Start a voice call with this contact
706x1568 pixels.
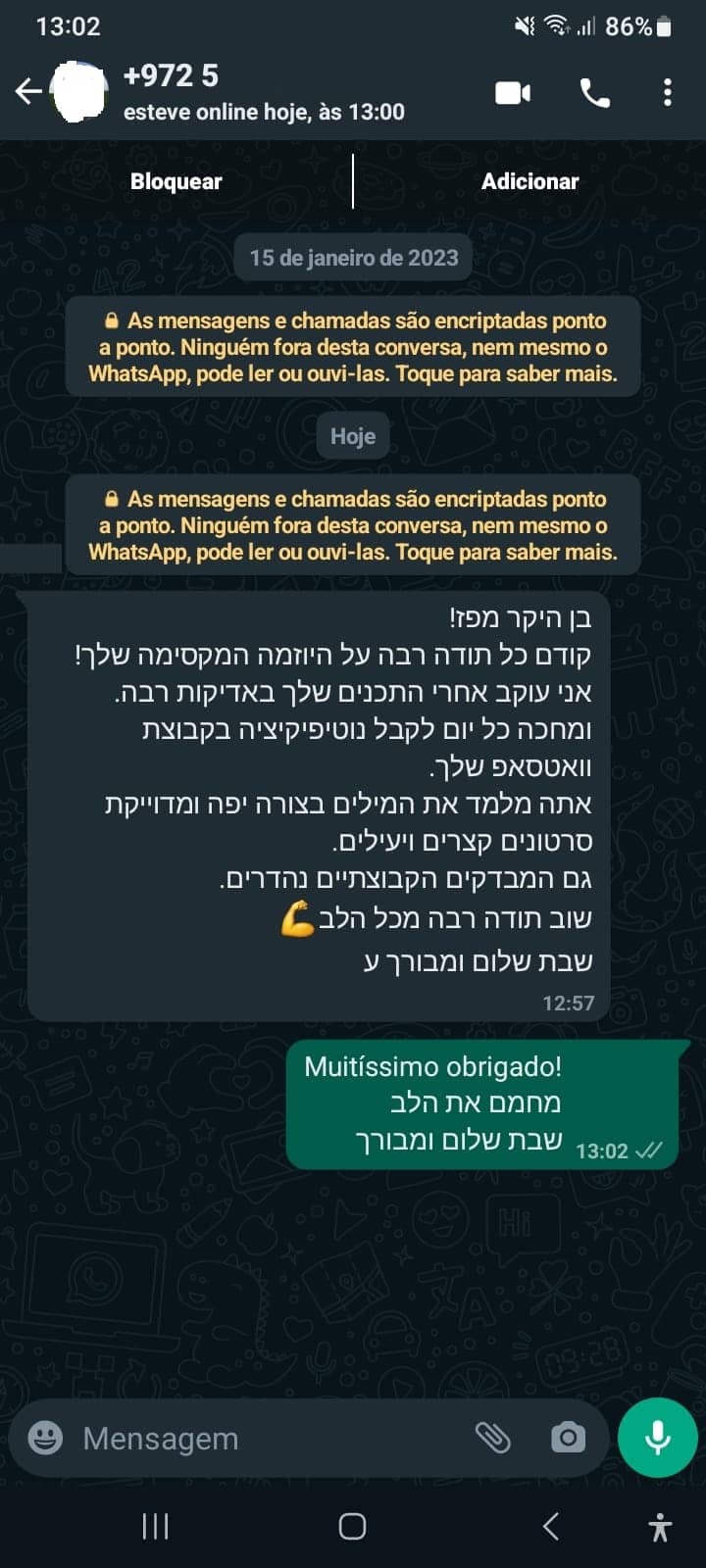coord(595,93)
